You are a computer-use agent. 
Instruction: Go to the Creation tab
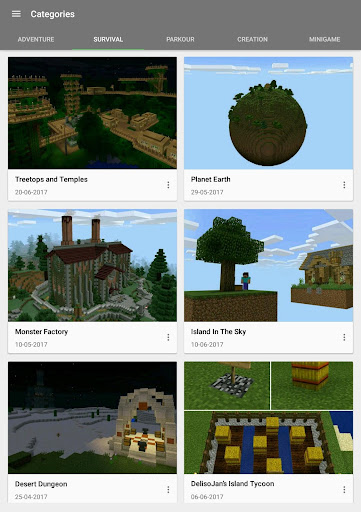click(252, 39)
